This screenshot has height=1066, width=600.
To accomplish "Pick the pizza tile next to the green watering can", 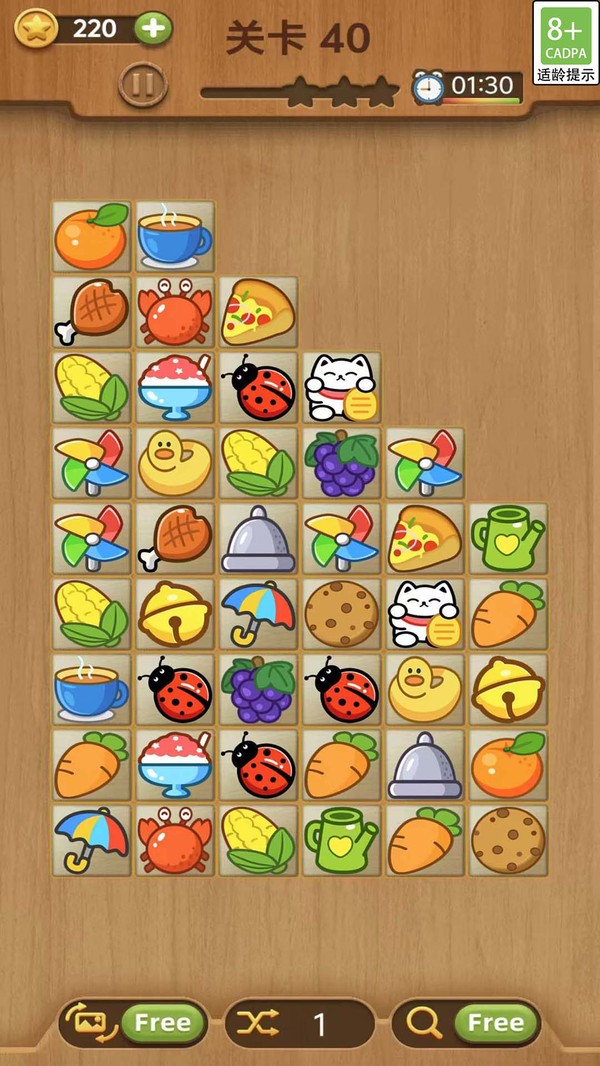I will [x=425, y=539].
